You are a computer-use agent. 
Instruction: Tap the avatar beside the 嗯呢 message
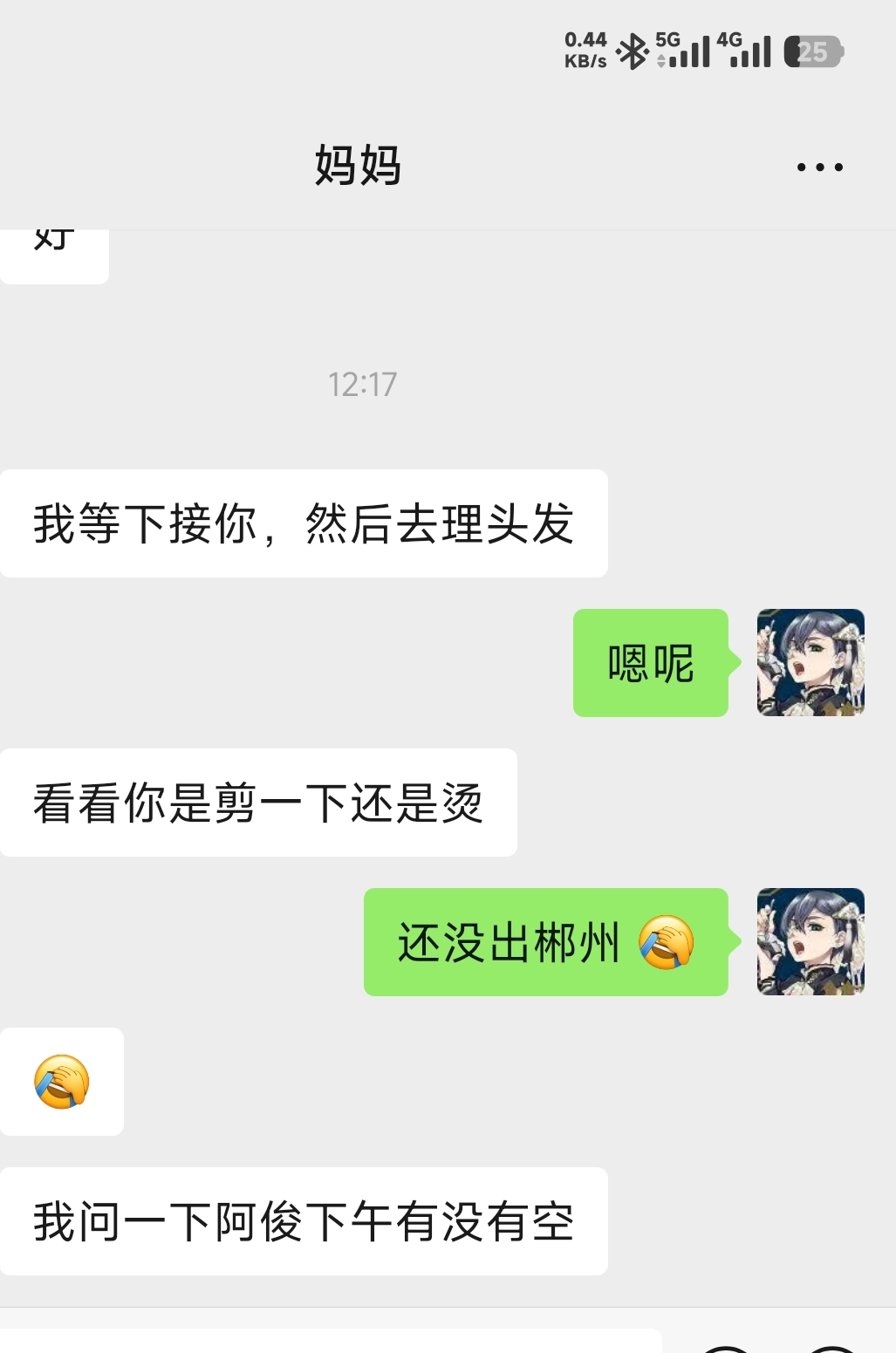click(811, 663)
